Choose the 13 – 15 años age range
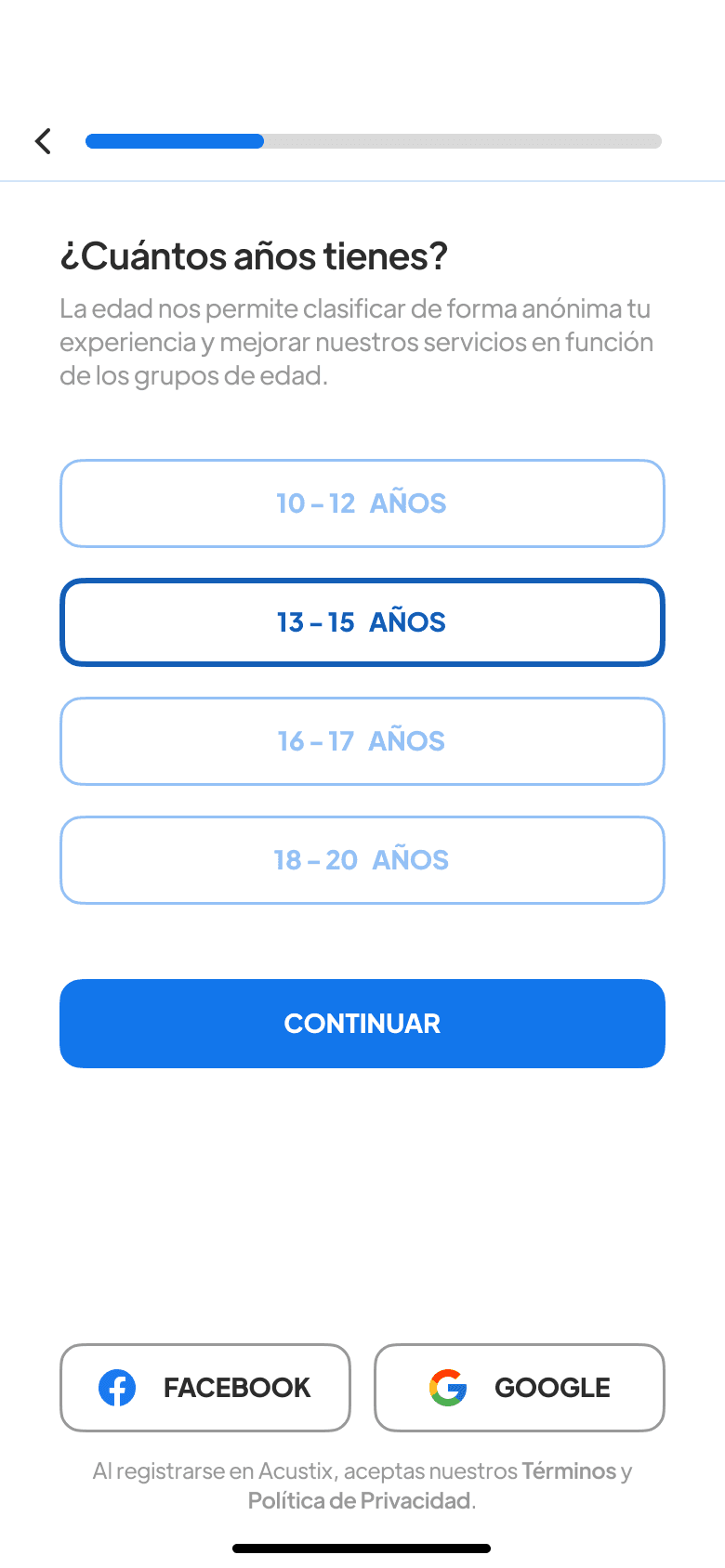The height and width of the screenshot is (1568, 725). coord(362,622)
